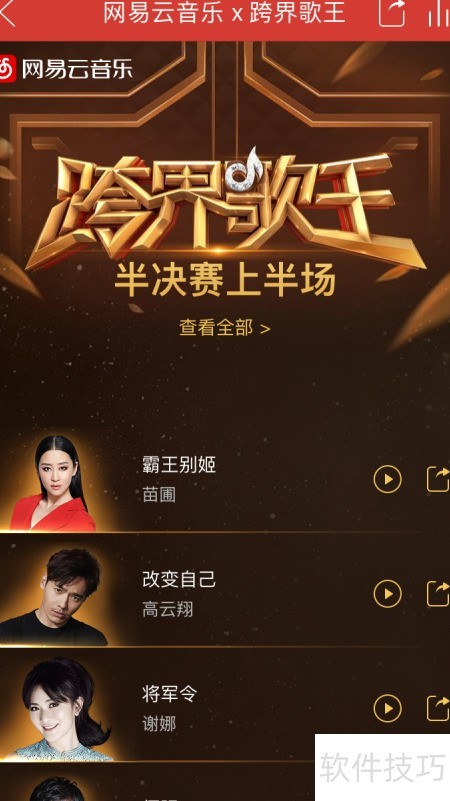This screenshot has height=801, width=450.
Task: Share the song 将军令
Action: click(438, 709)
